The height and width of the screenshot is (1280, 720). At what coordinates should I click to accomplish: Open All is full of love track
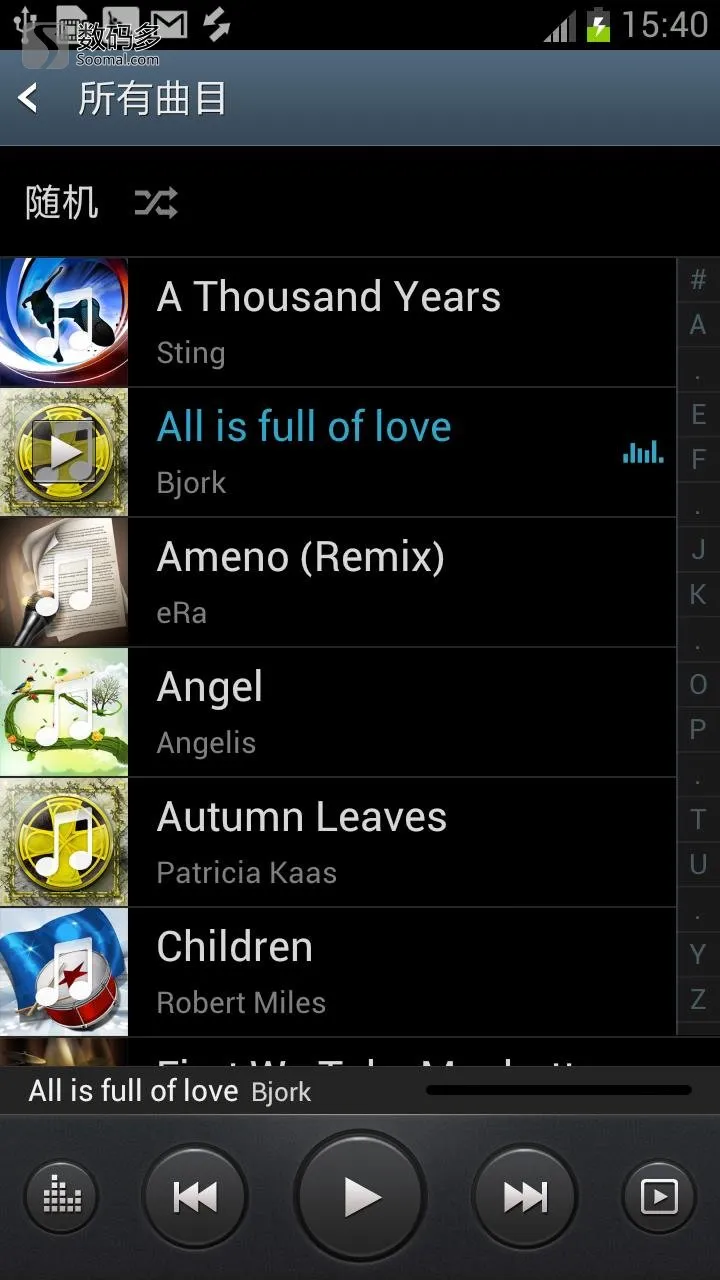point(338,452)
